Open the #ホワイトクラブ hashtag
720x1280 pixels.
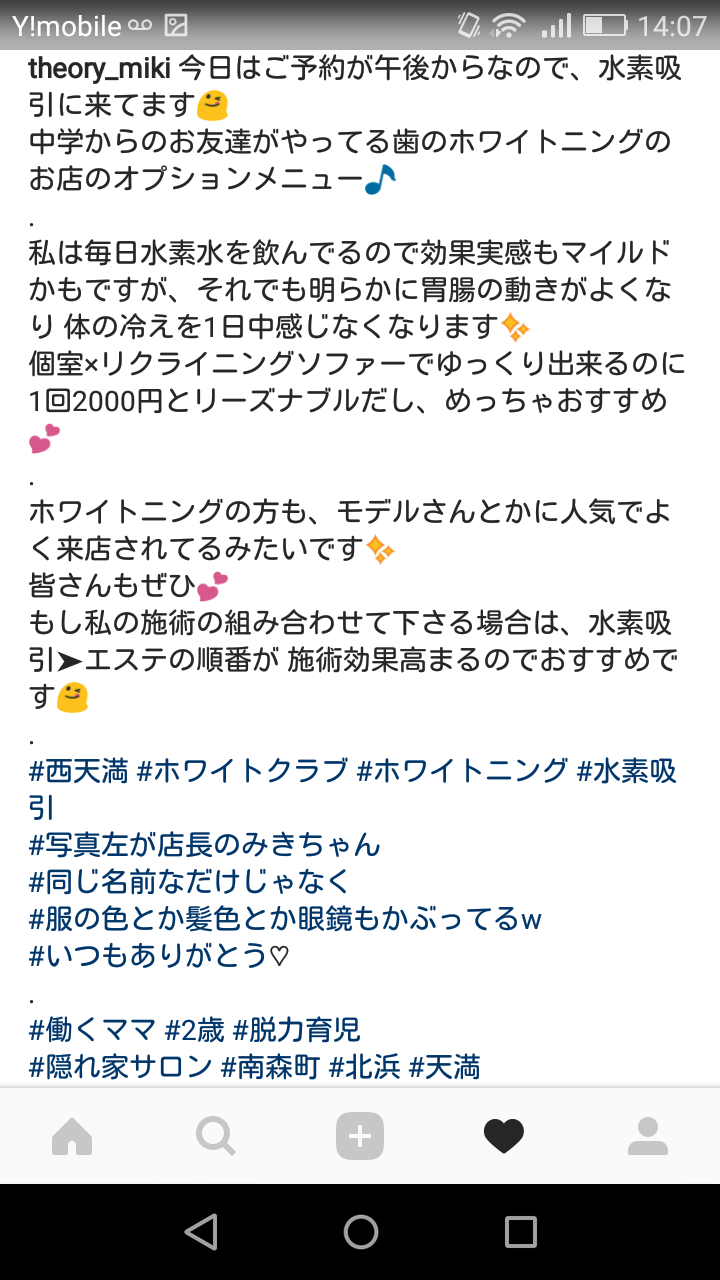coord(241,771)
